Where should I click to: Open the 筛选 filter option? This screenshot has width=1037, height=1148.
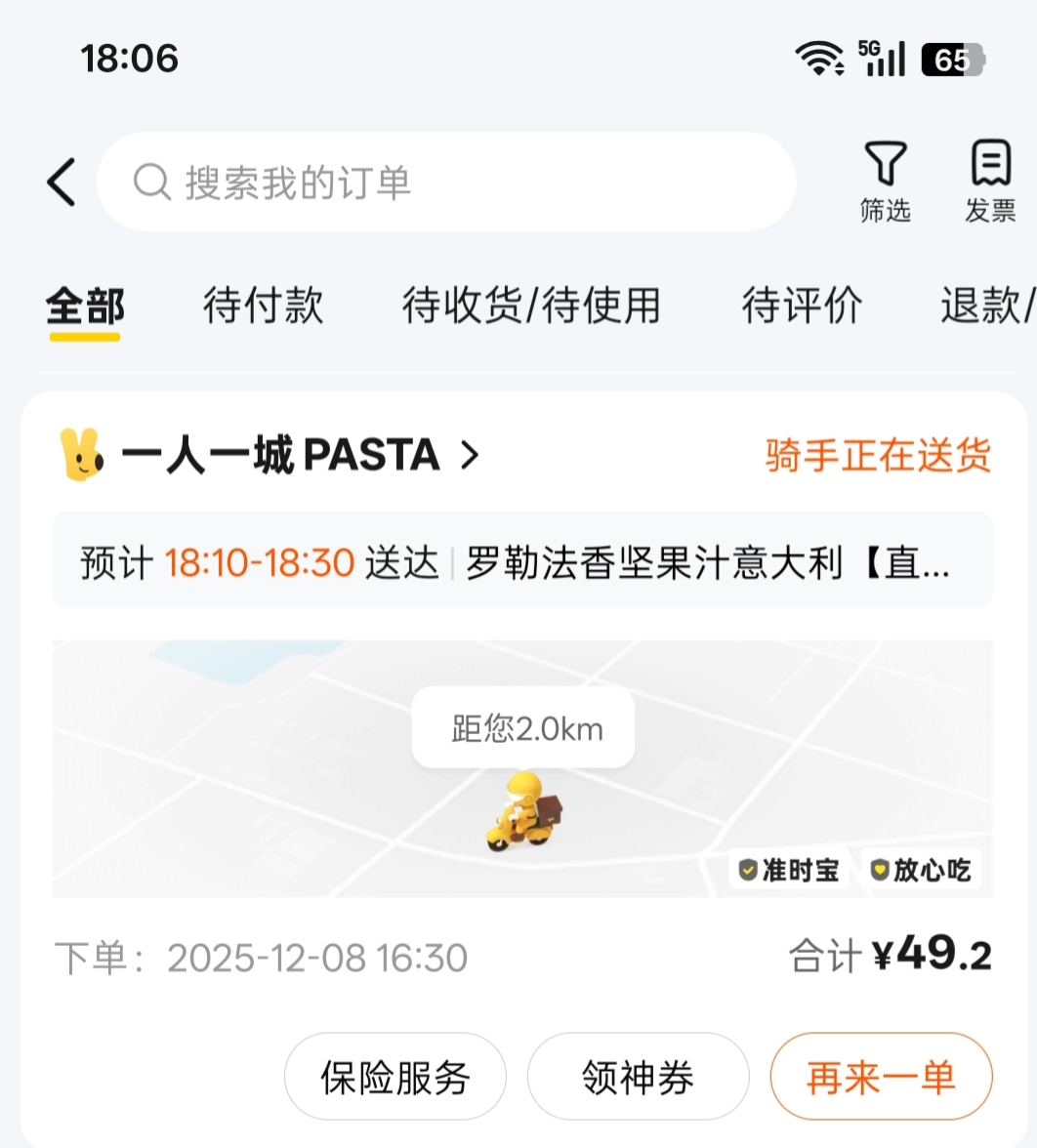885,183
